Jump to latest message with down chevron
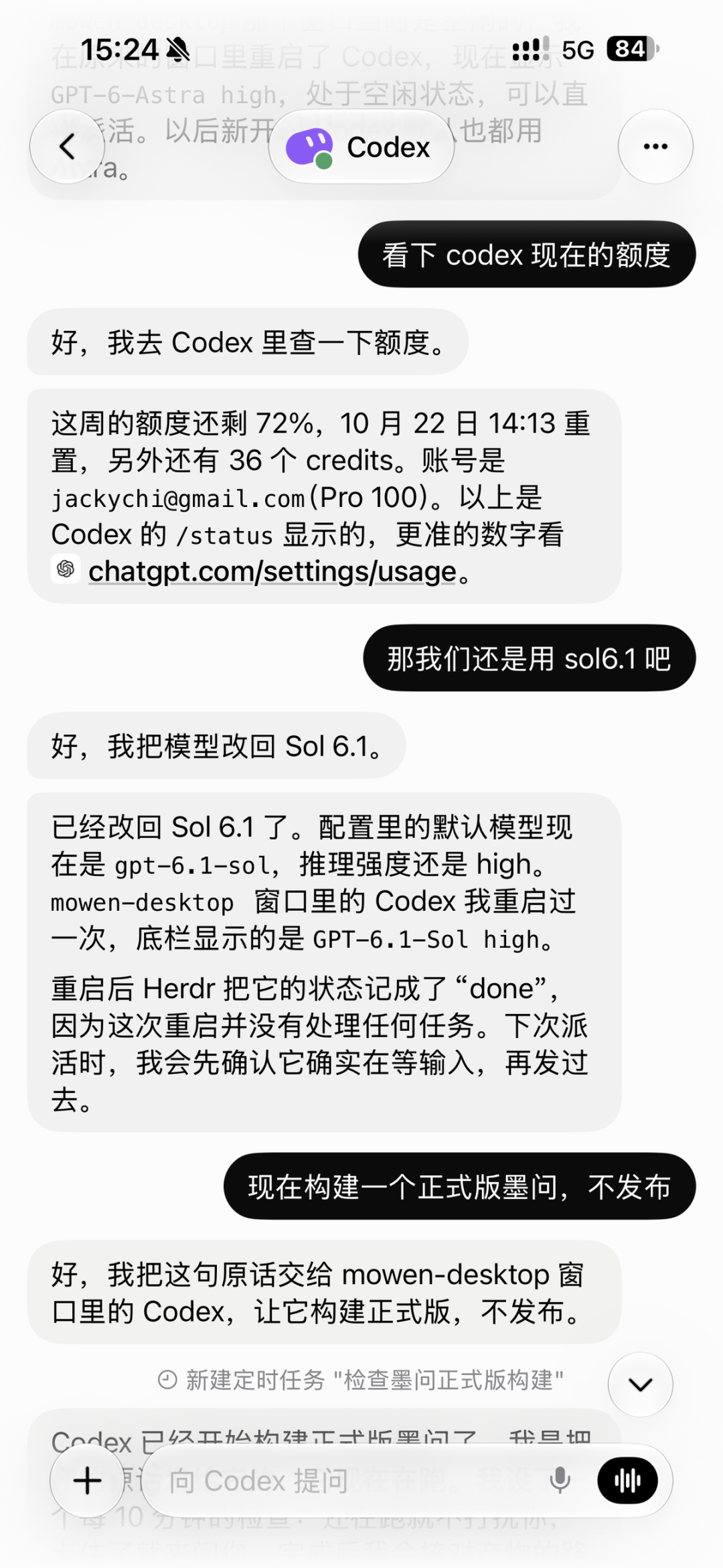This screenshot has width=723, height=1568. pyautogui.click(x=640, y=1384)
